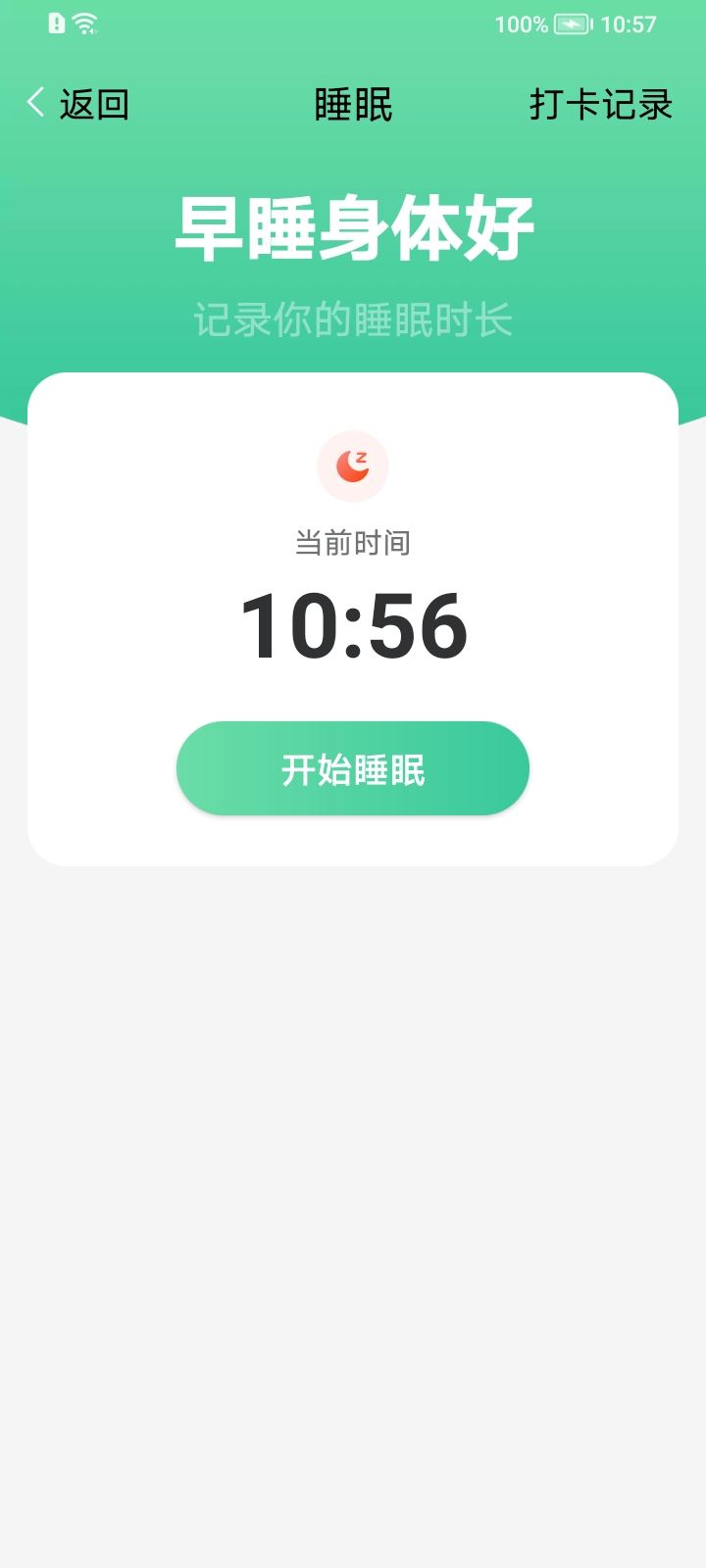This screenshot has width=706, height=1568.
Task: Tap the charging symbol on the battery icon
Action: coord(570,24)
